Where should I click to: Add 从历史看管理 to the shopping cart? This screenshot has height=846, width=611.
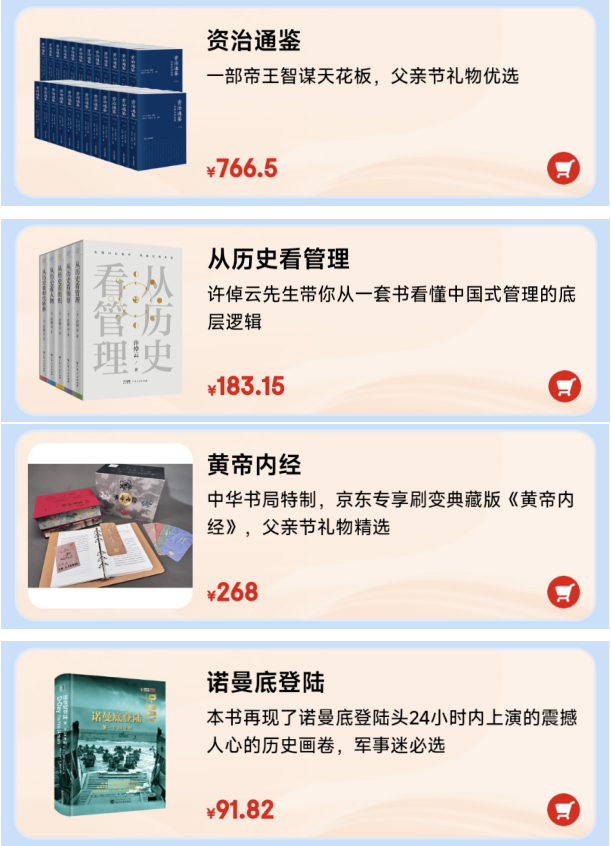pos(564,386)
